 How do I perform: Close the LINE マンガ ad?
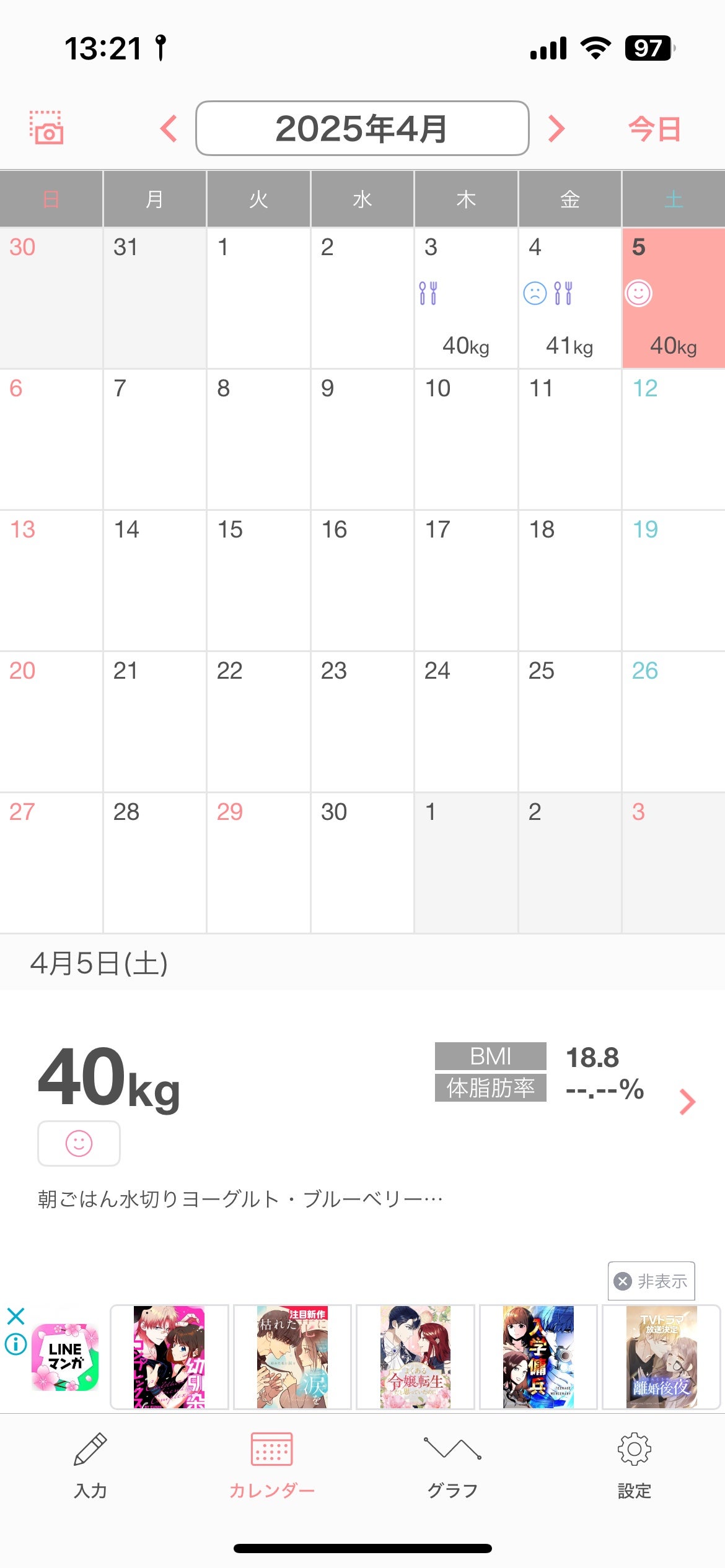15,1316
